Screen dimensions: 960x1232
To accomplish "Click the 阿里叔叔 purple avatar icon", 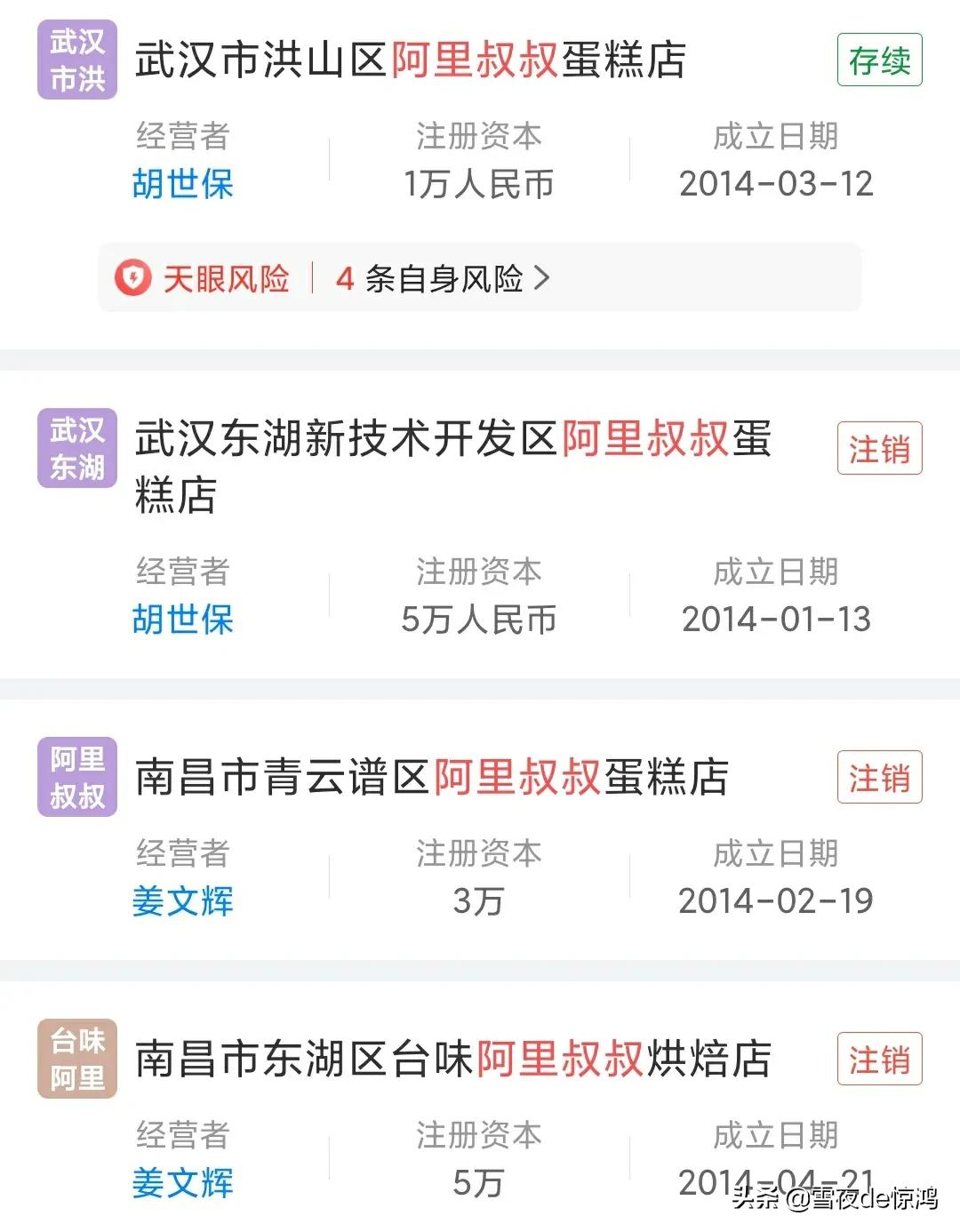I will [77, 778].
